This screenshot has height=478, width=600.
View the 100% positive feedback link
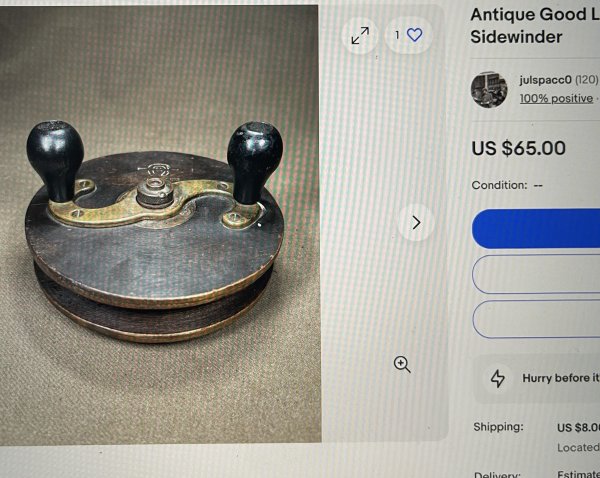coord(556,98)
